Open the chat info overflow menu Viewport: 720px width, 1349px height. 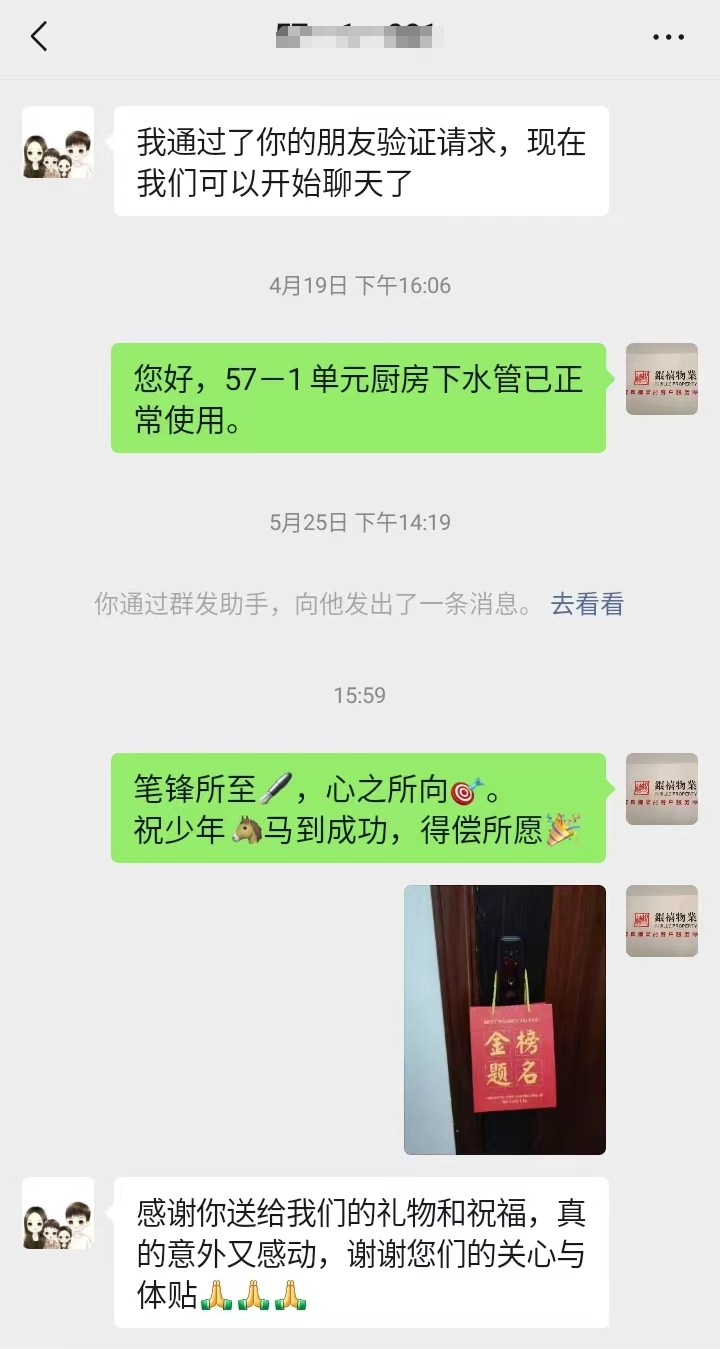coord(668,38)
